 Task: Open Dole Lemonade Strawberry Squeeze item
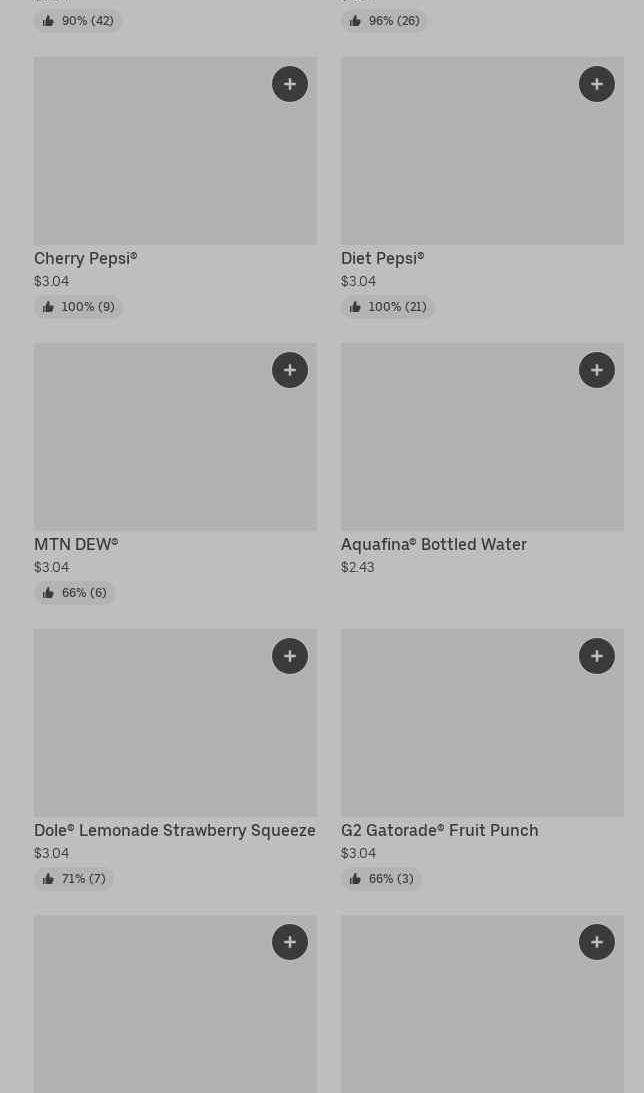(150, 730)
